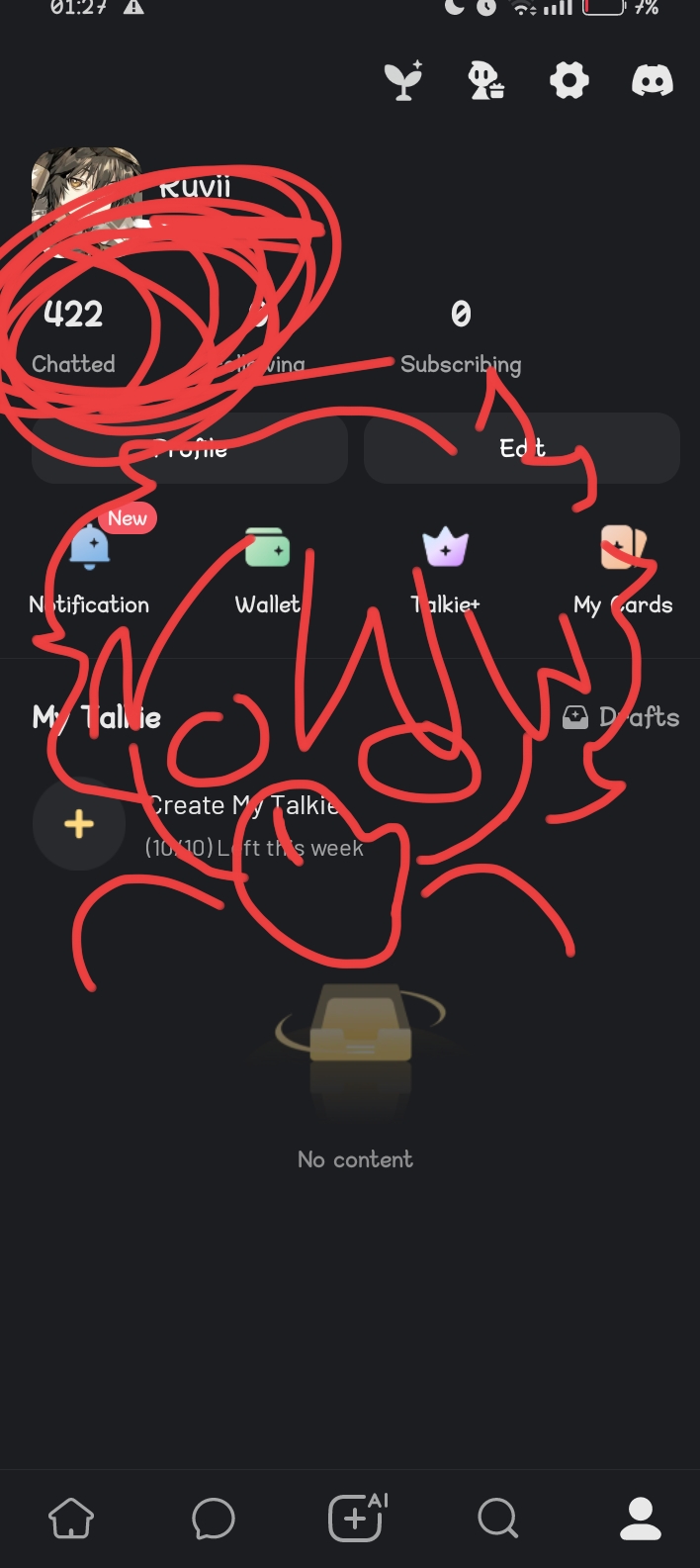Switch to the Search tab

497,1518
